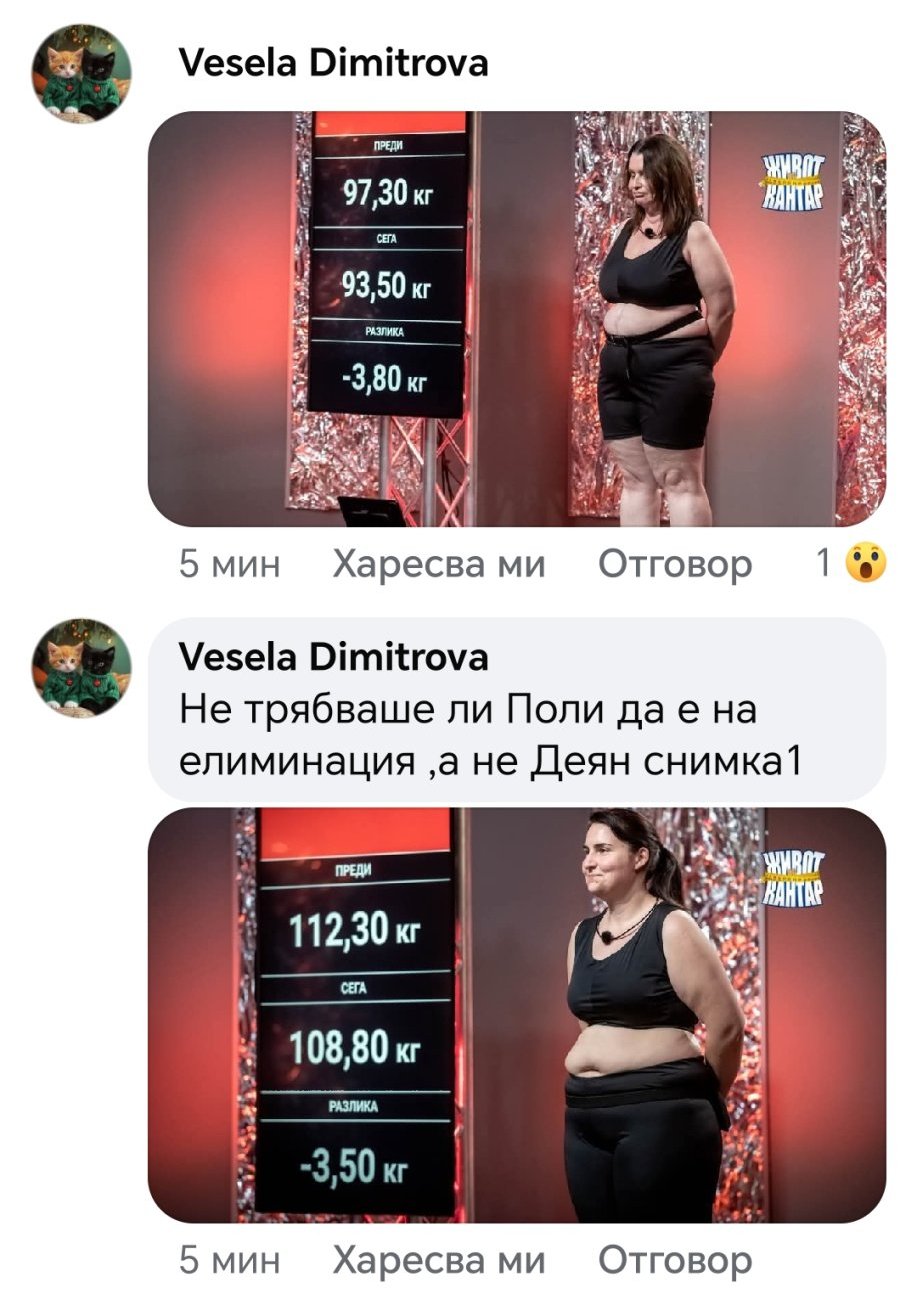
Task: Like the first comment via Харесва ми
Action: tap(438, 565)
